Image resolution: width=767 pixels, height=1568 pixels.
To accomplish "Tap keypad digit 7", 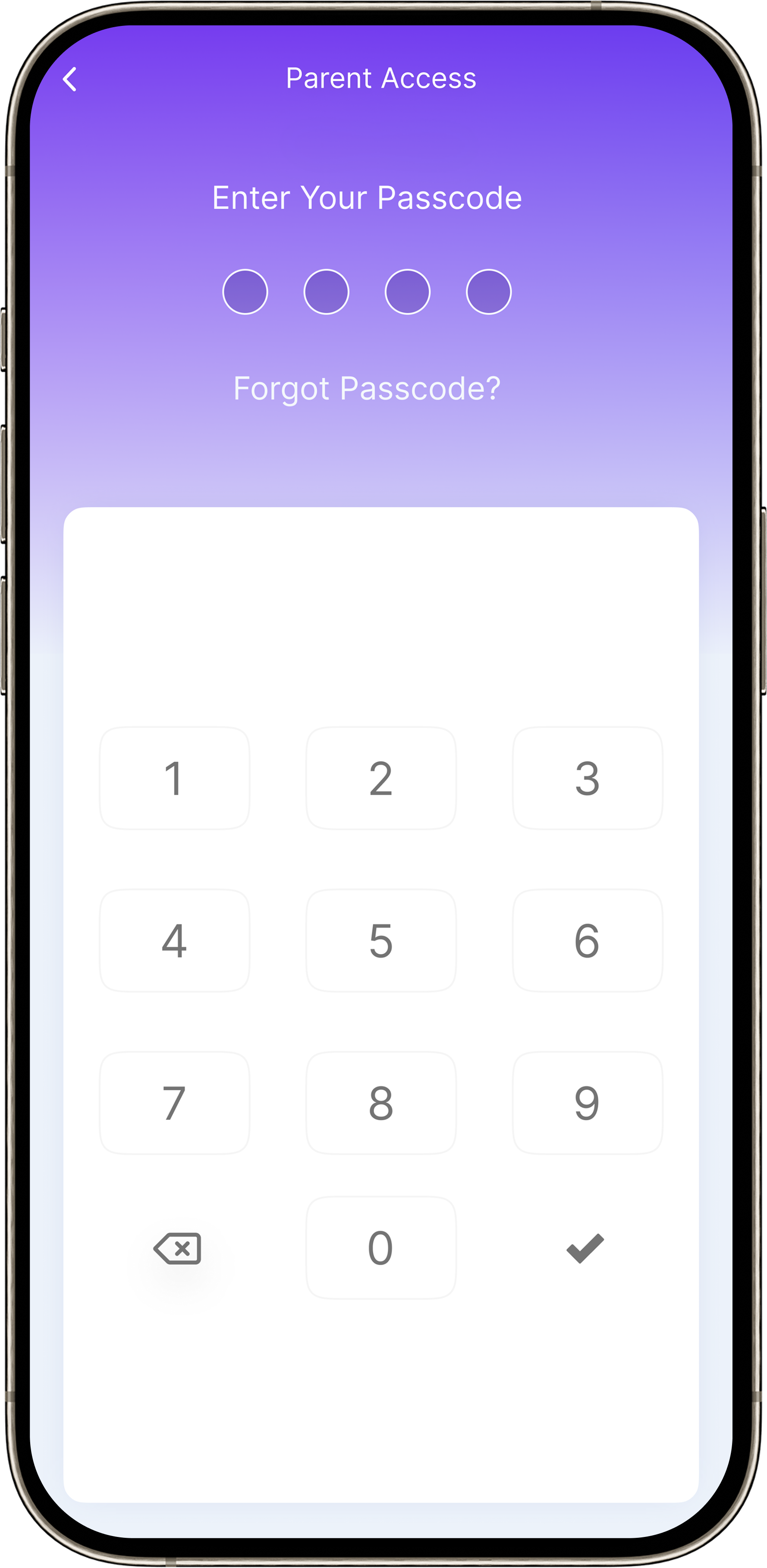I will click(x=174, y=1103).
